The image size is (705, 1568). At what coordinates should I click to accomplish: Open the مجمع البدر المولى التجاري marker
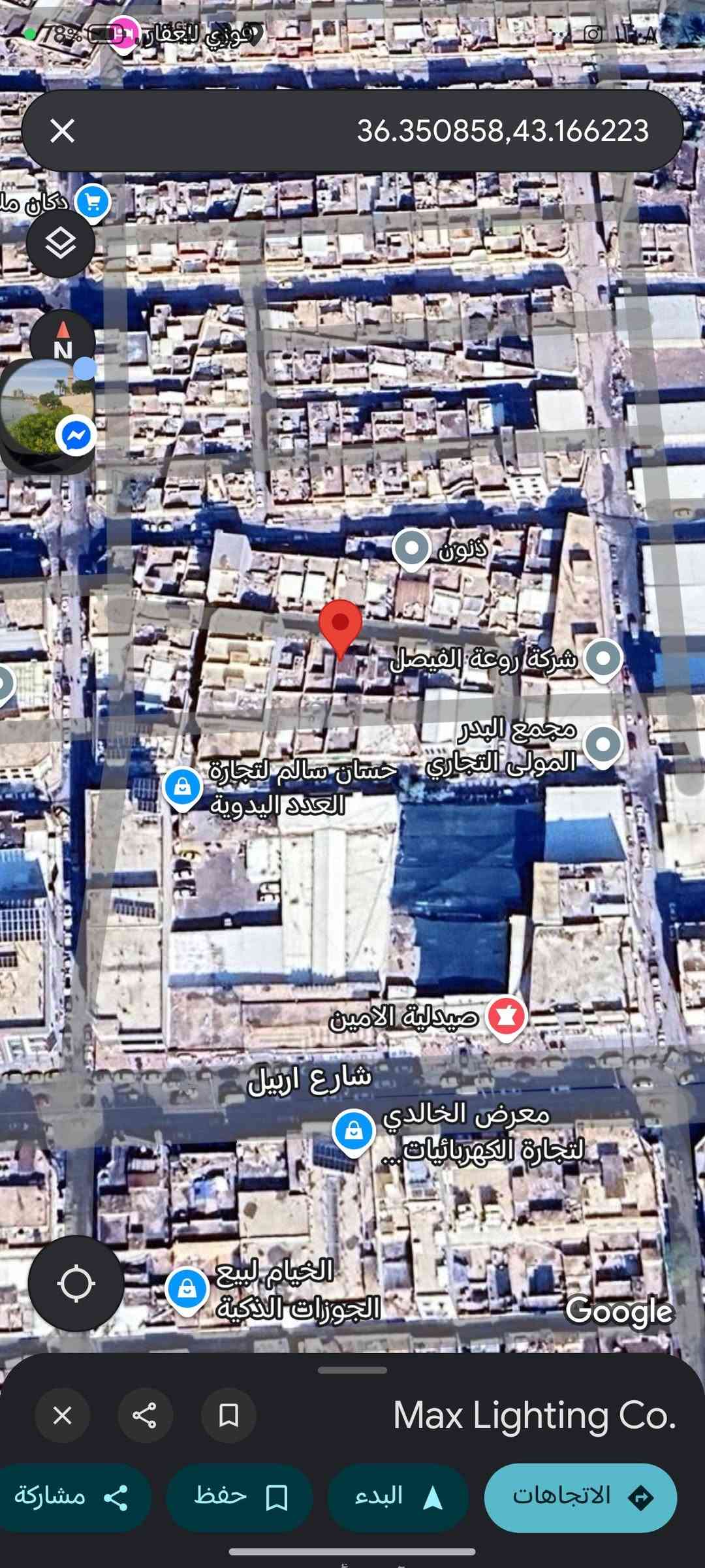point(603,744)
